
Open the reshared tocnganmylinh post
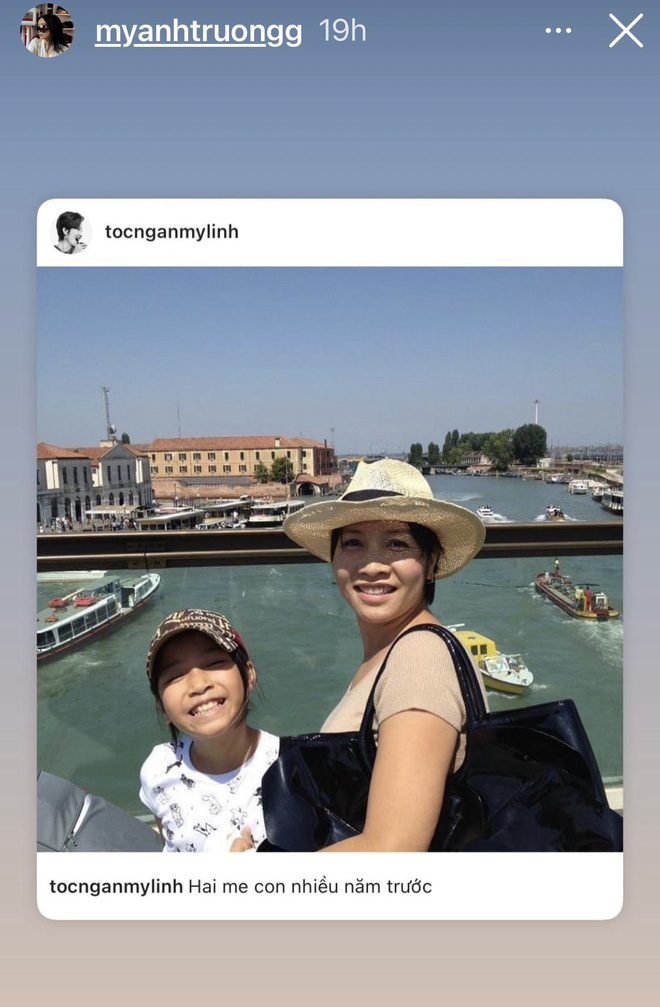tap(330, 558)
